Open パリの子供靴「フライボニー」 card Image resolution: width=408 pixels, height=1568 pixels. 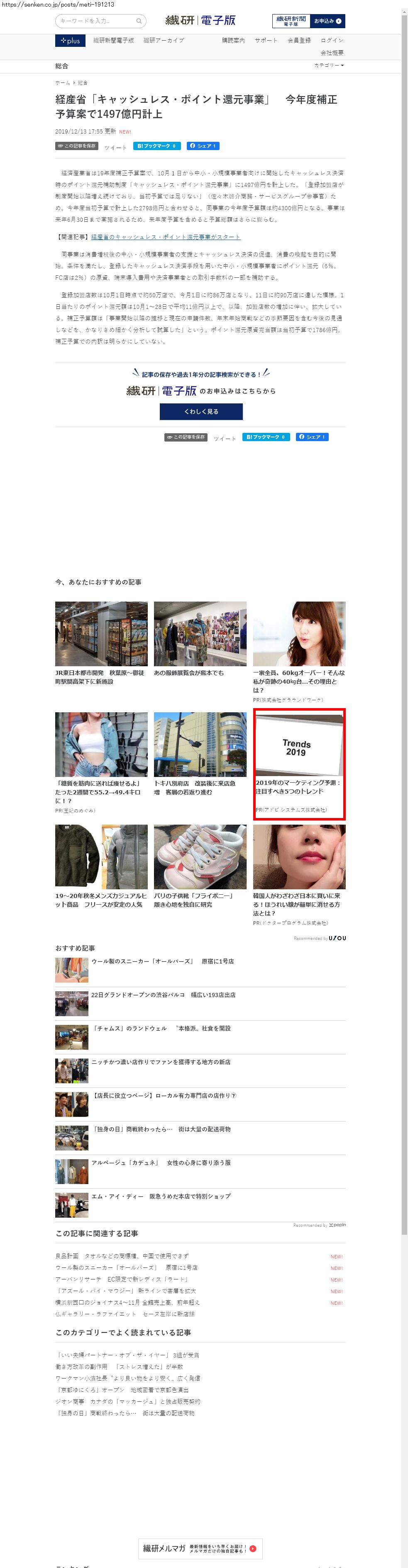pyautogui.click(x=200, y=867)
